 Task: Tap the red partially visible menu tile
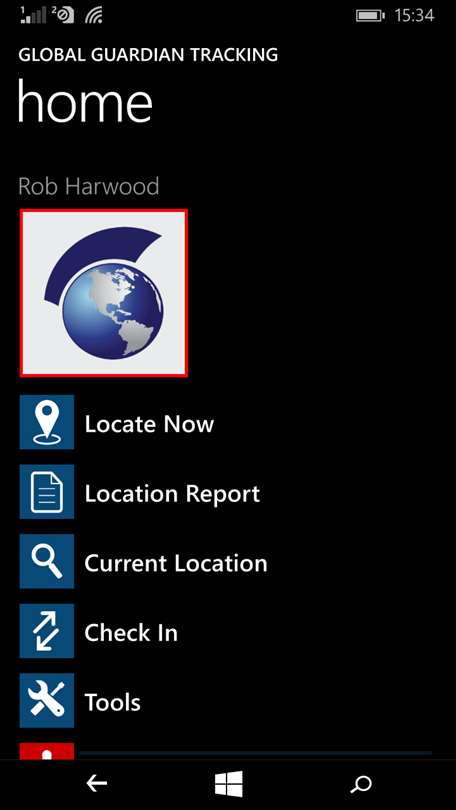(47, 751)
